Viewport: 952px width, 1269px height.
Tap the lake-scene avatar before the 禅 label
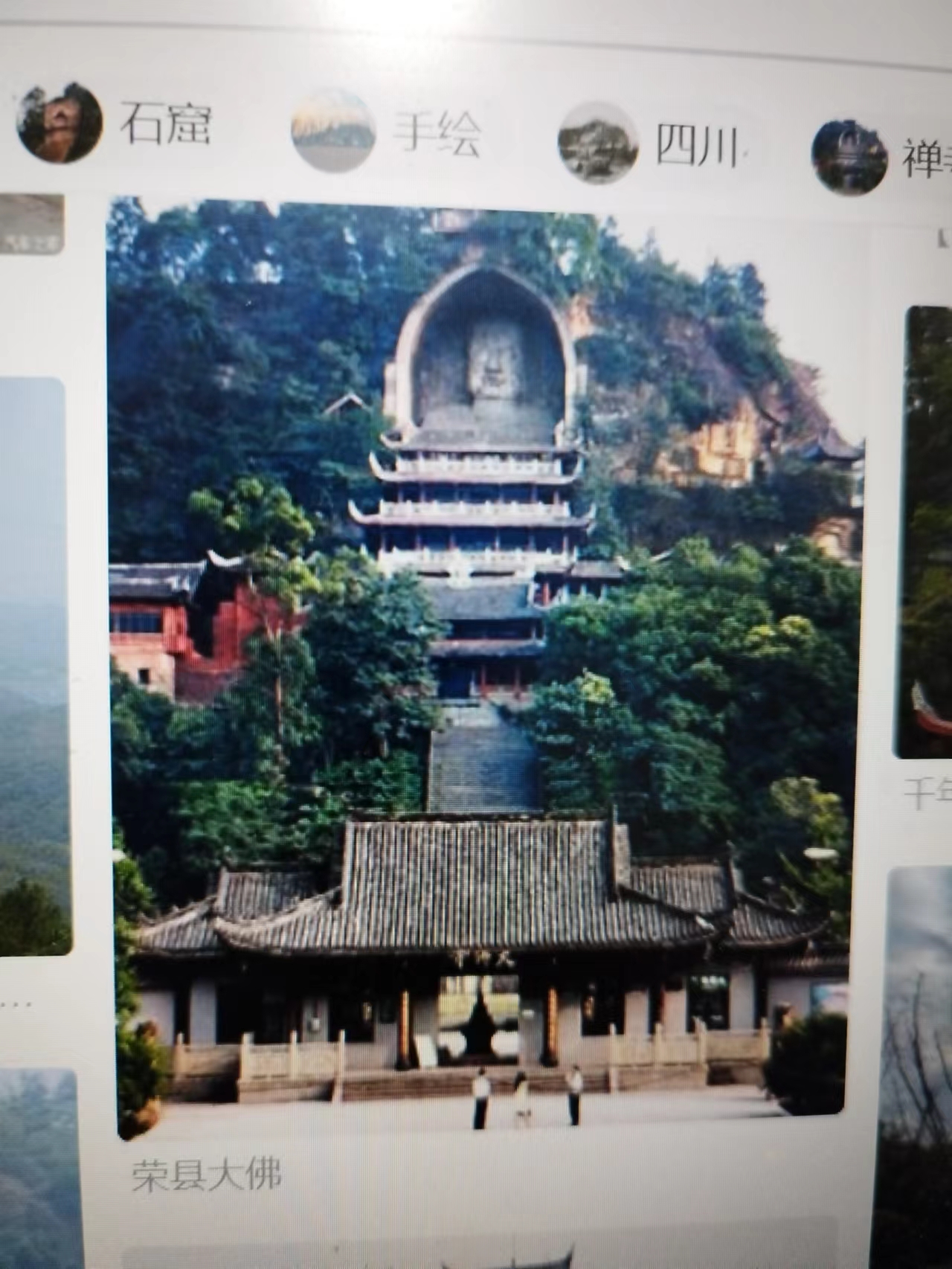(848, 149)
